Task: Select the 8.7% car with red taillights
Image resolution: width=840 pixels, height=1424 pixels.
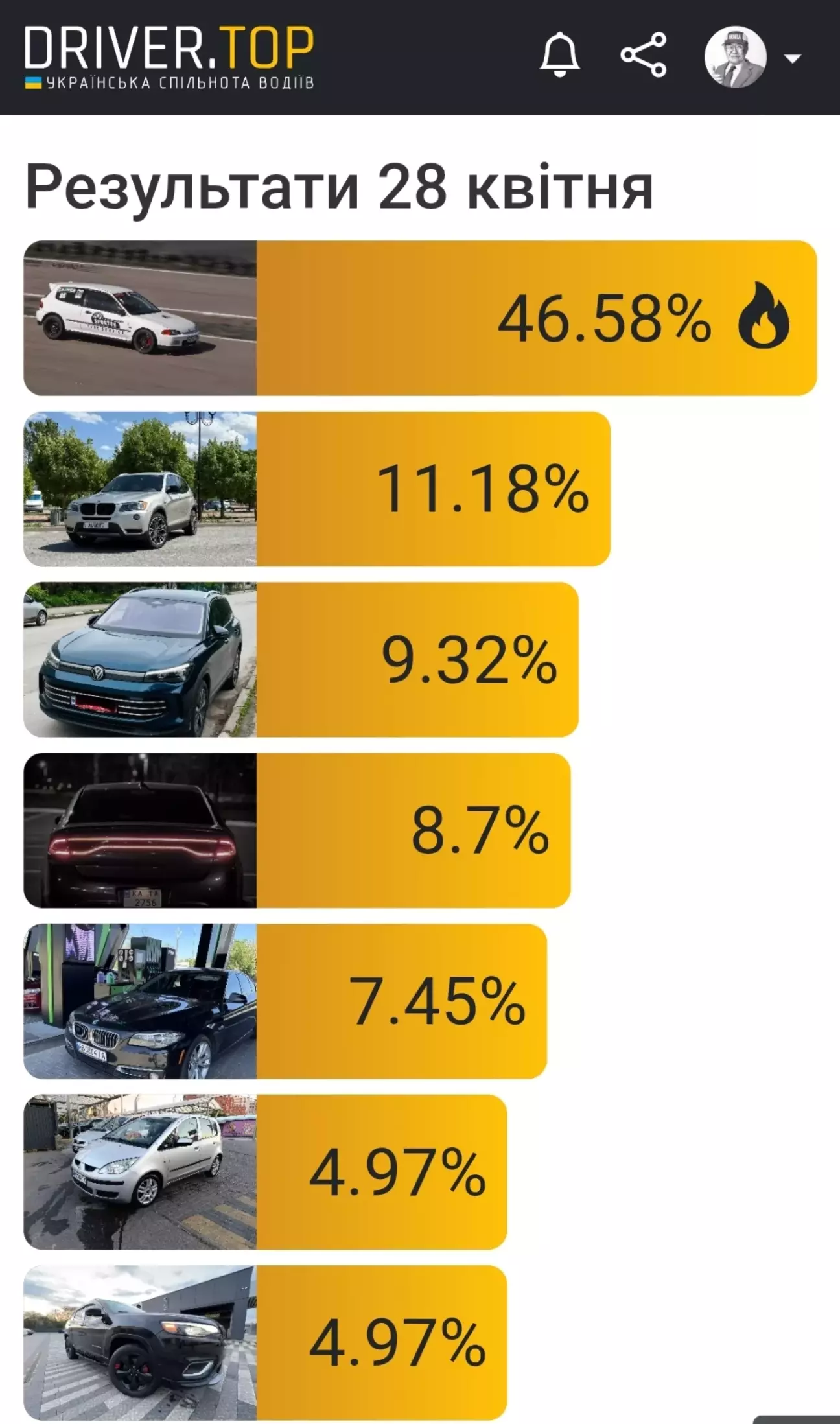Action: (x=297, y=830)
